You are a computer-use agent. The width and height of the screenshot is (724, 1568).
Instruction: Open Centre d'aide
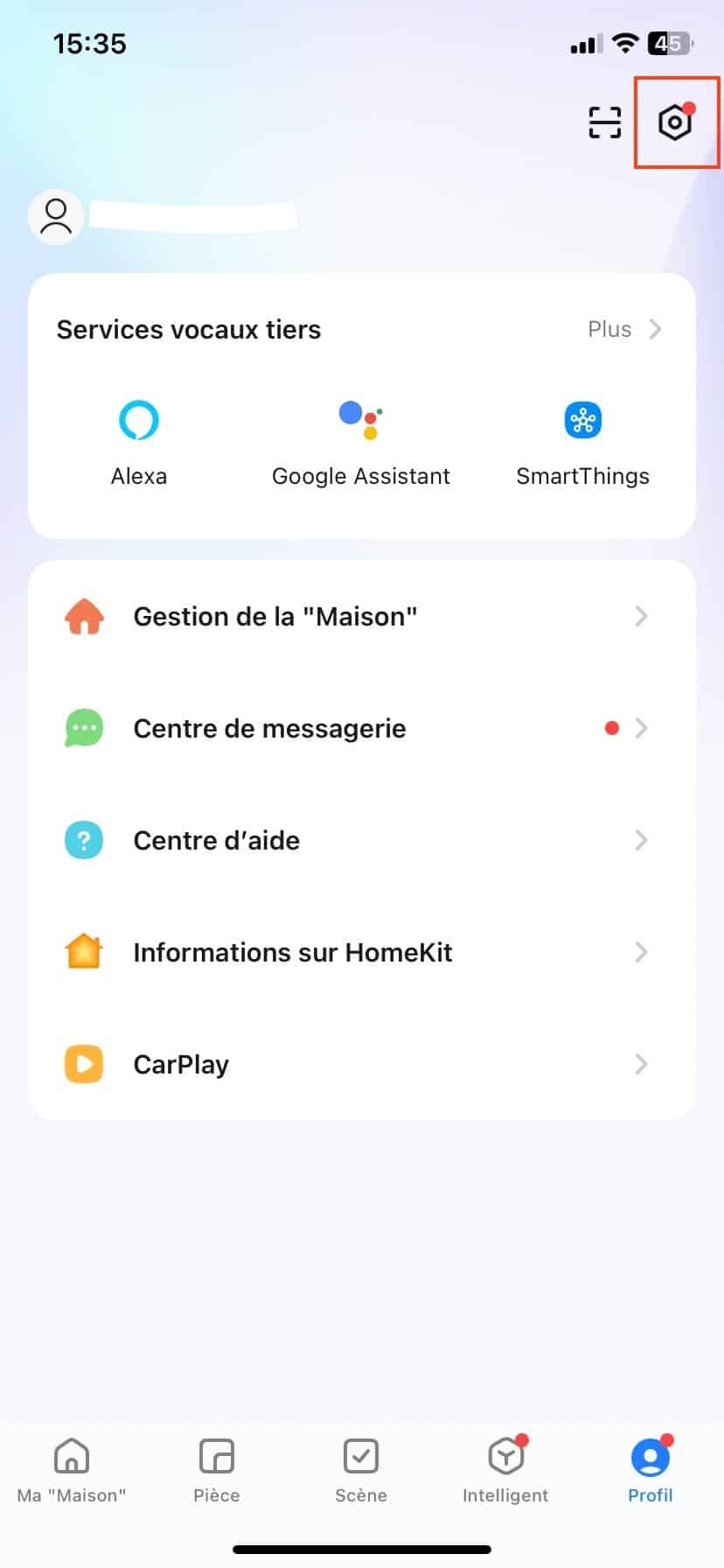(362, 840)
